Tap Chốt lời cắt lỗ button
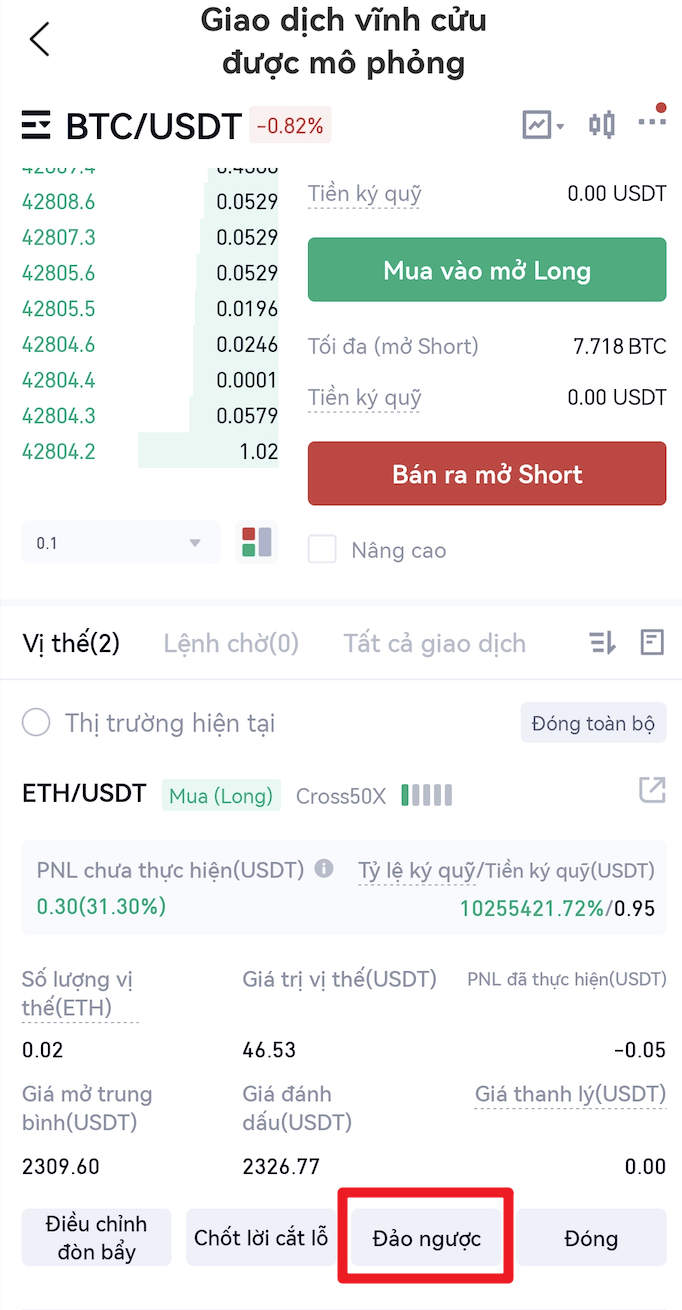 [261, 1238]
